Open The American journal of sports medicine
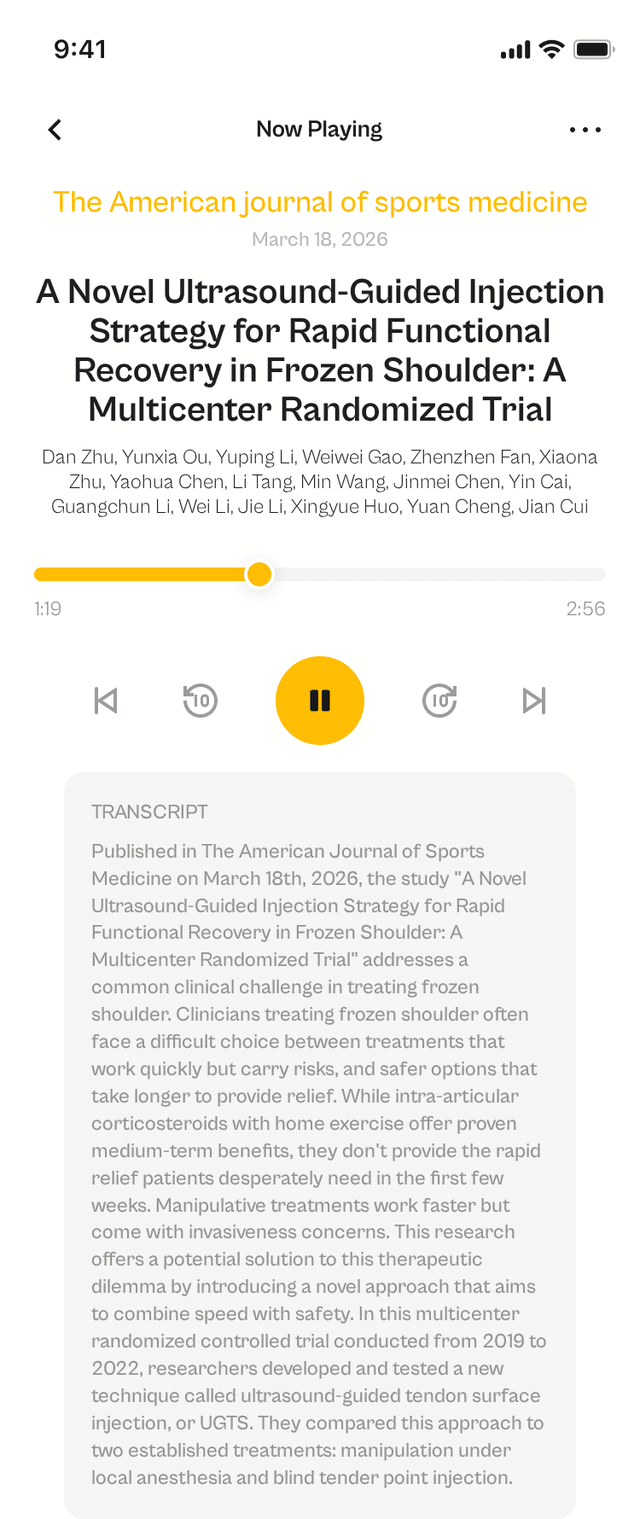Screen dimensions: 640x1519 click(x=320, y=202)
